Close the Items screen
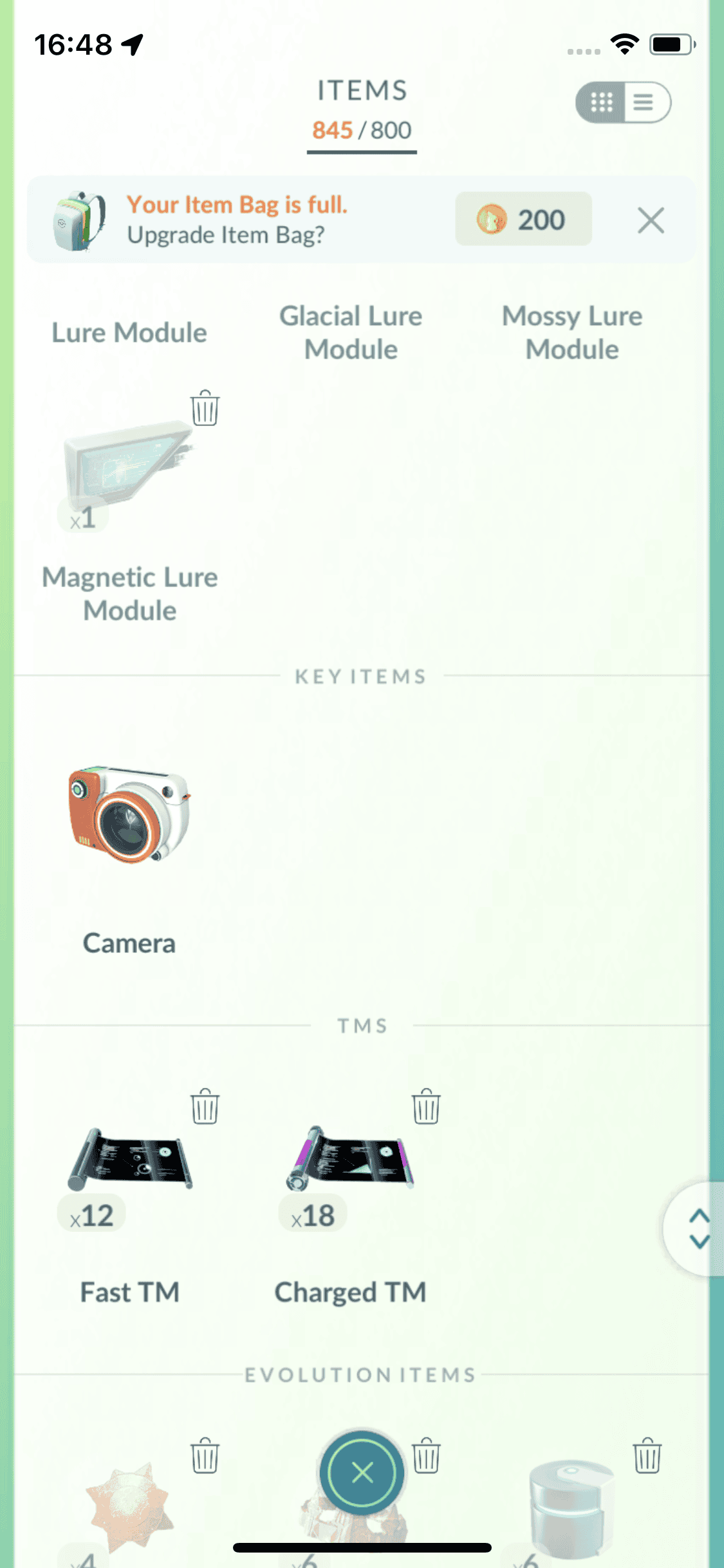This screenshot has width=724, height=1568. click(x=362, y=1473)
